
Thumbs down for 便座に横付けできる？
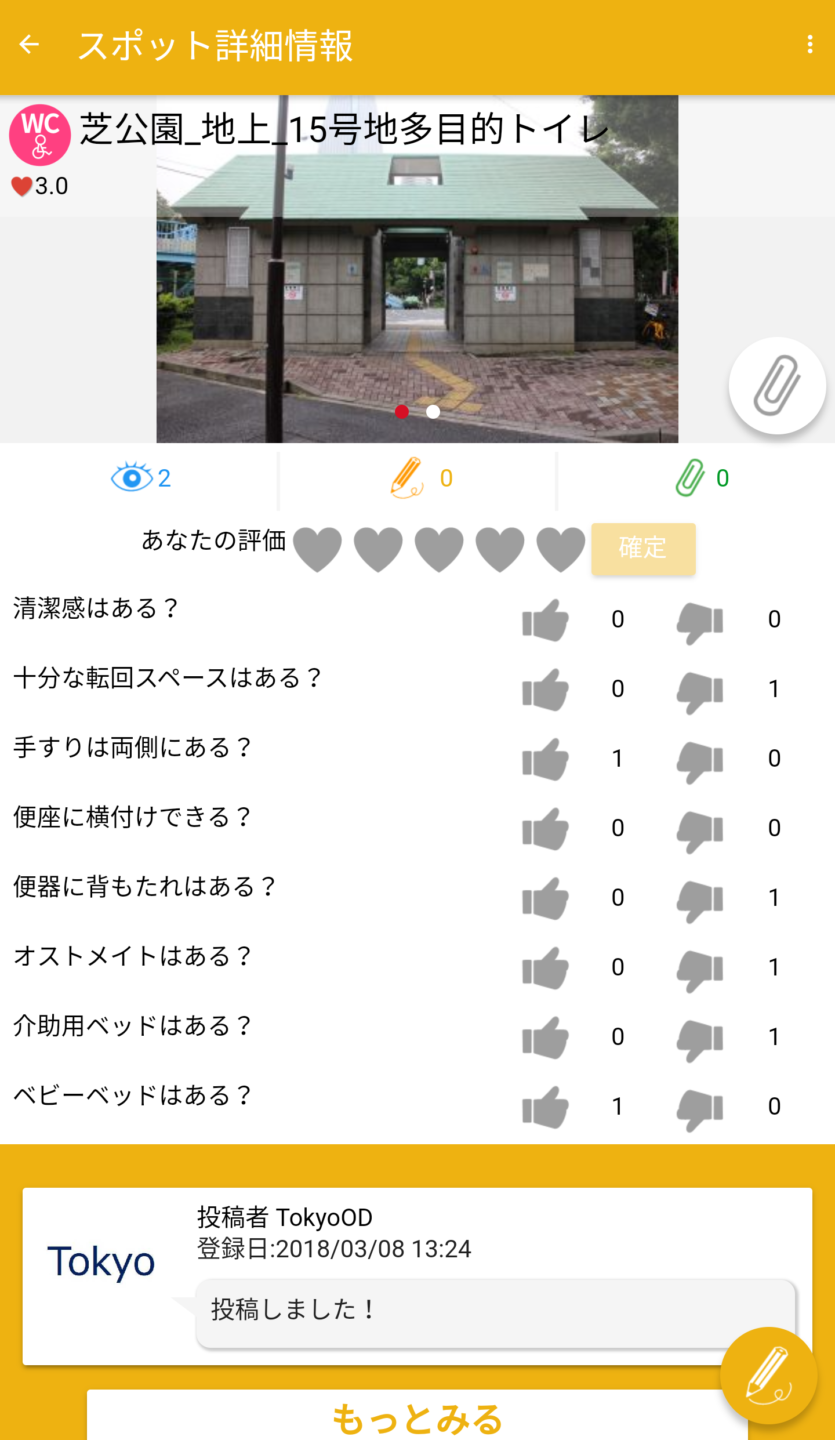(x=700, y=830)
